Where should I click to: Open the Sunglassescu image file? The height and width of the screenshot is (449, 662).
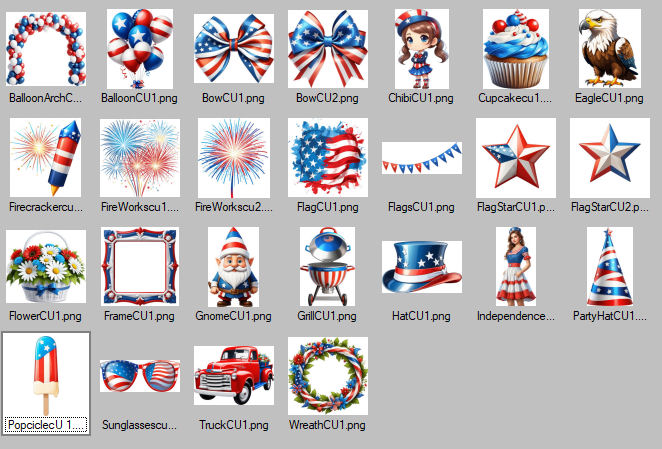click(139, 376)
